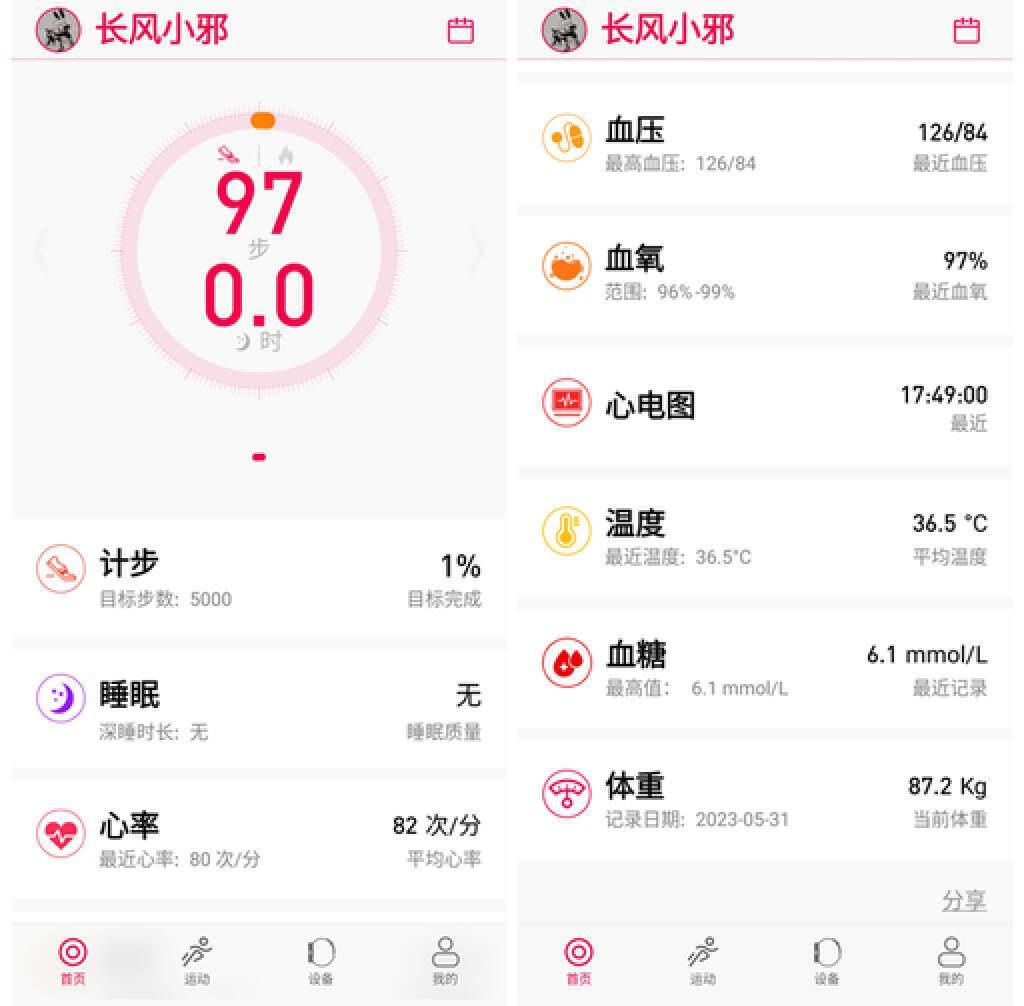This screenshot has width=1024, height=1006.
Task: Open the 血压 blood pressure row
Action: (765, 144)
